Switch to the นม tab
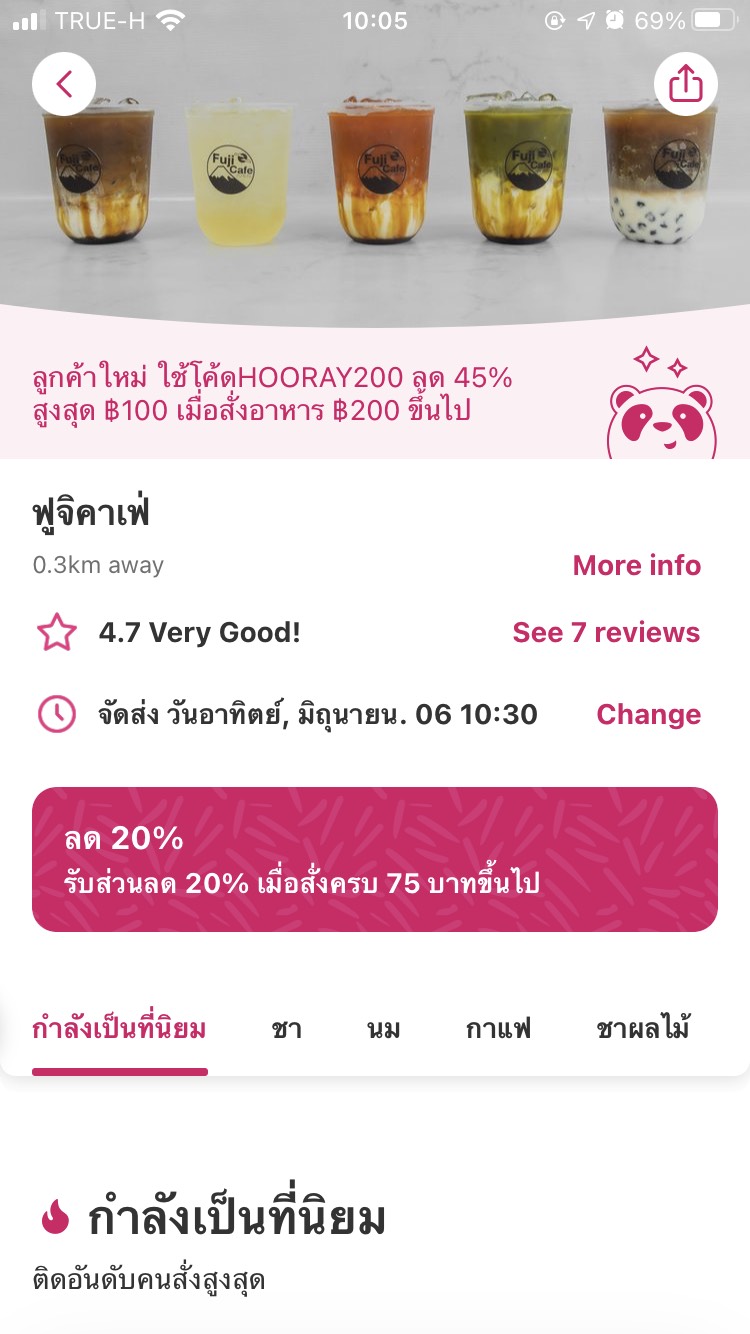750x1334 pixels. [x=384, y=1029]
